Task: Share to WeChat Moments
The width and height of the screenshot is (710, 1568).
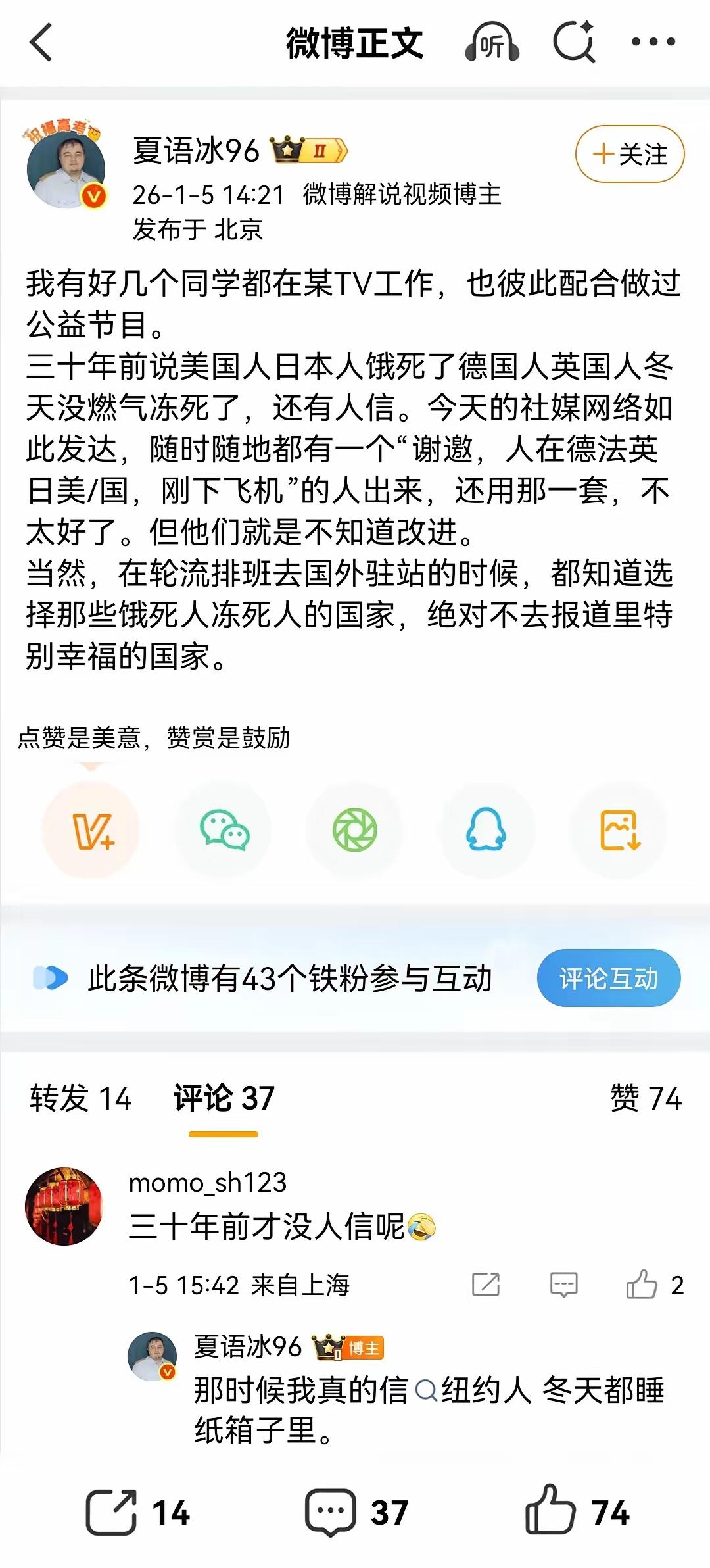Action: (355, 830)
